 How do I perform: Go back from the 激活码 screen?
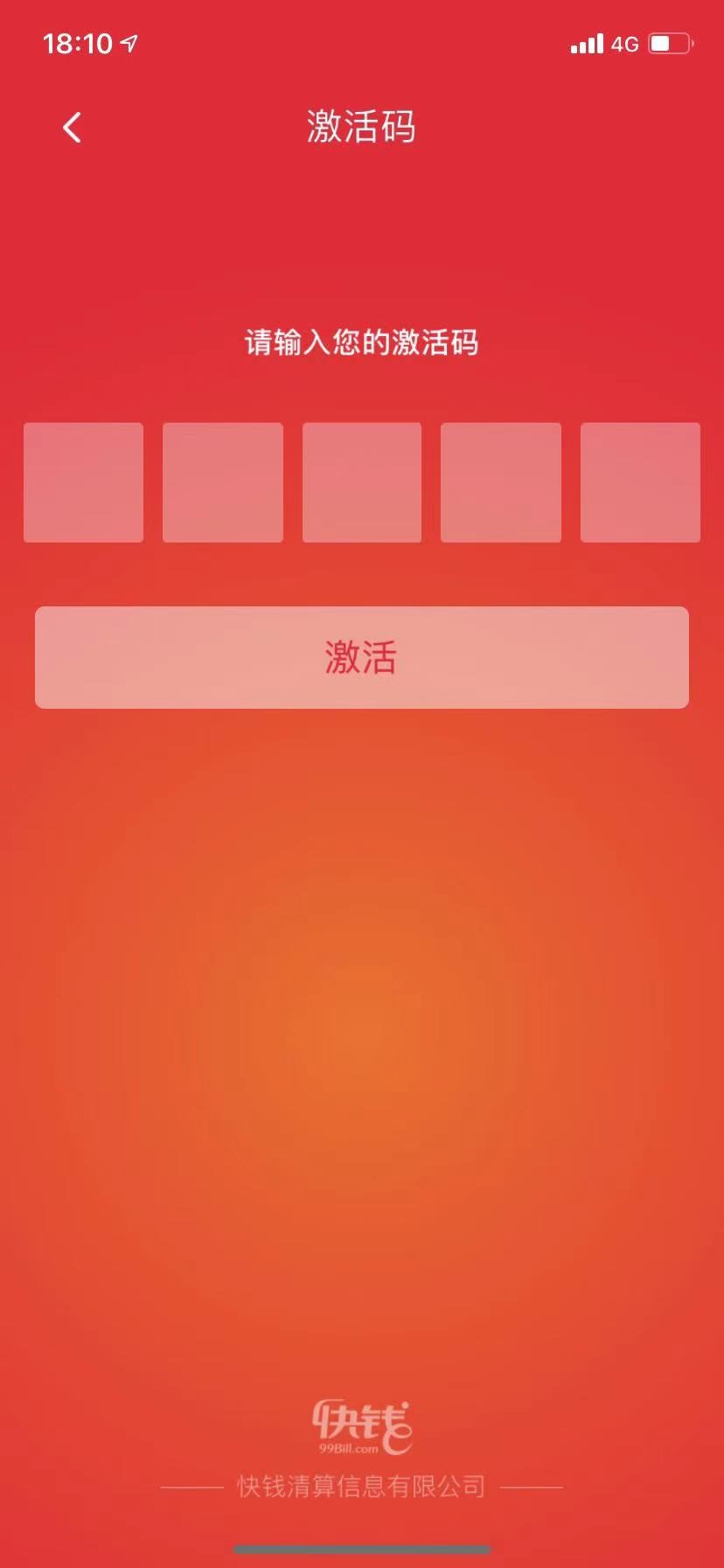pyautogui.click(x=72, y=128)
